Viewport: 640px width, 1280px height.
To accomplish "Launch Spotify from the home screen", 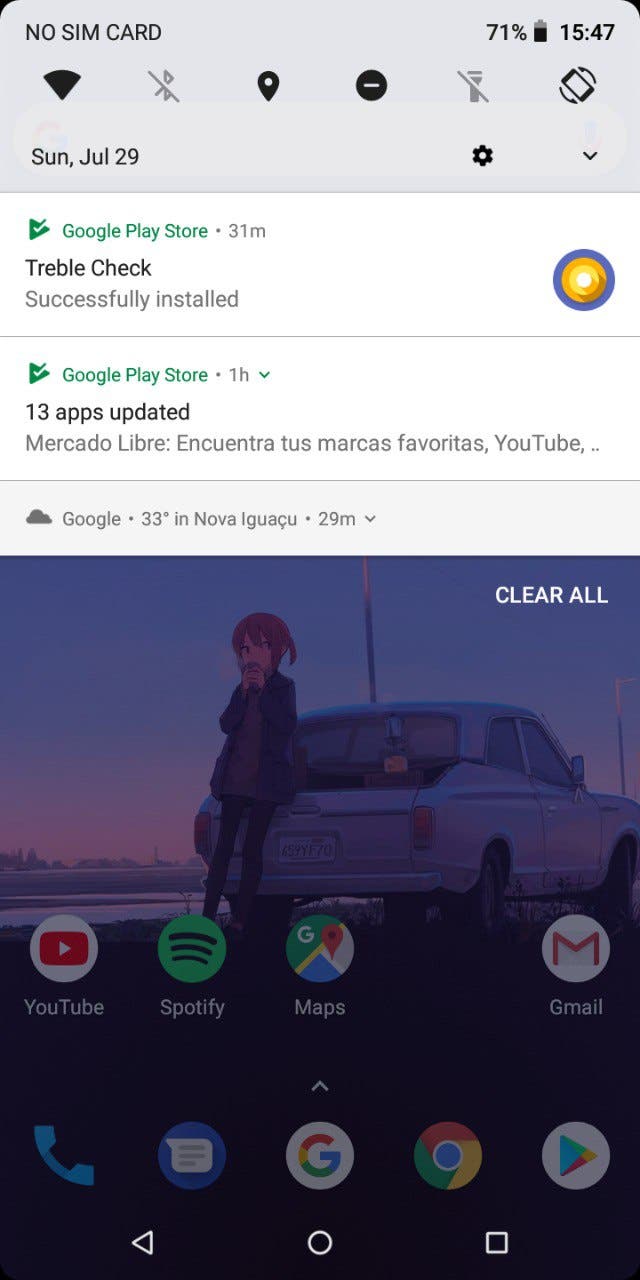I will coord(192,966).
